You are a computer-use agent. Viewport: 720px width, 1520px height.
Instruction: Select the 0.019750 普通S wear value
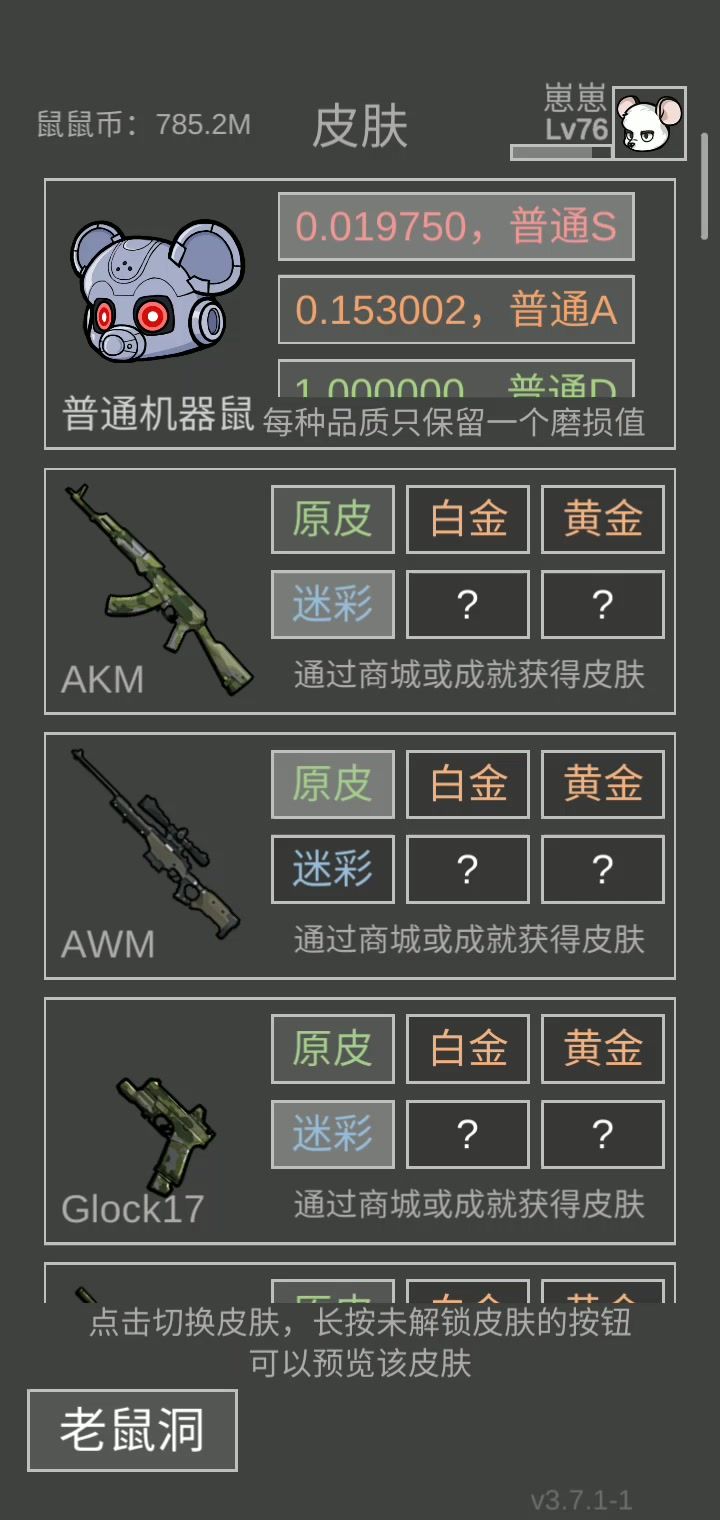click(456, 227)
